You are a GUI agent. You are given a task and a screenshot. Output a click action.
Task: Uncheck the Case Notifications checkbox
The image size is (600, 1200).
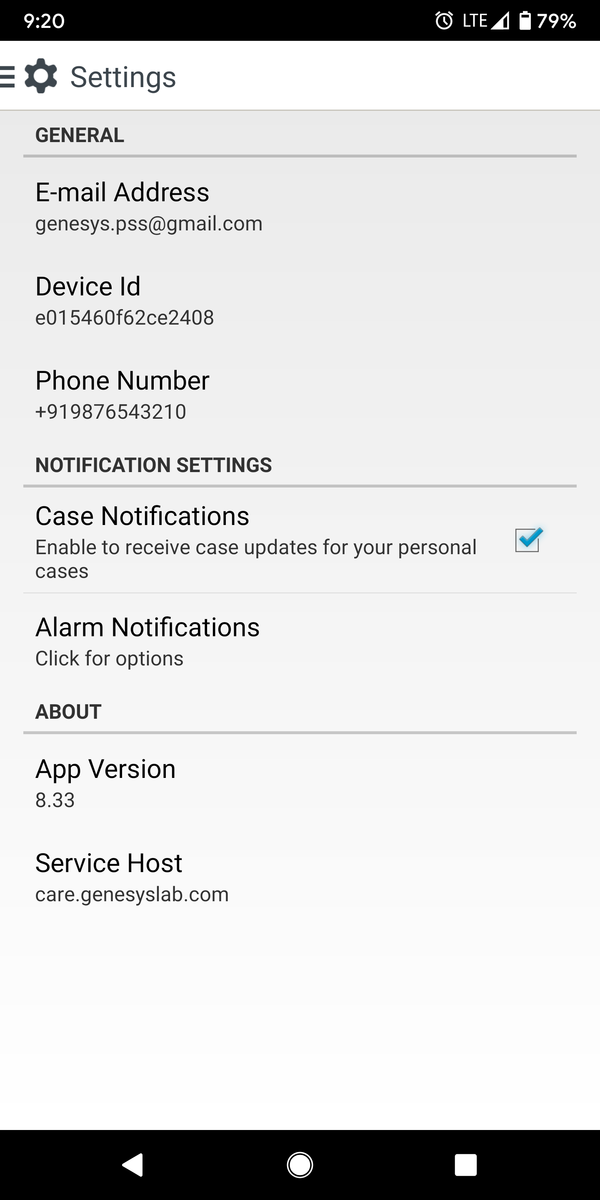528,539
